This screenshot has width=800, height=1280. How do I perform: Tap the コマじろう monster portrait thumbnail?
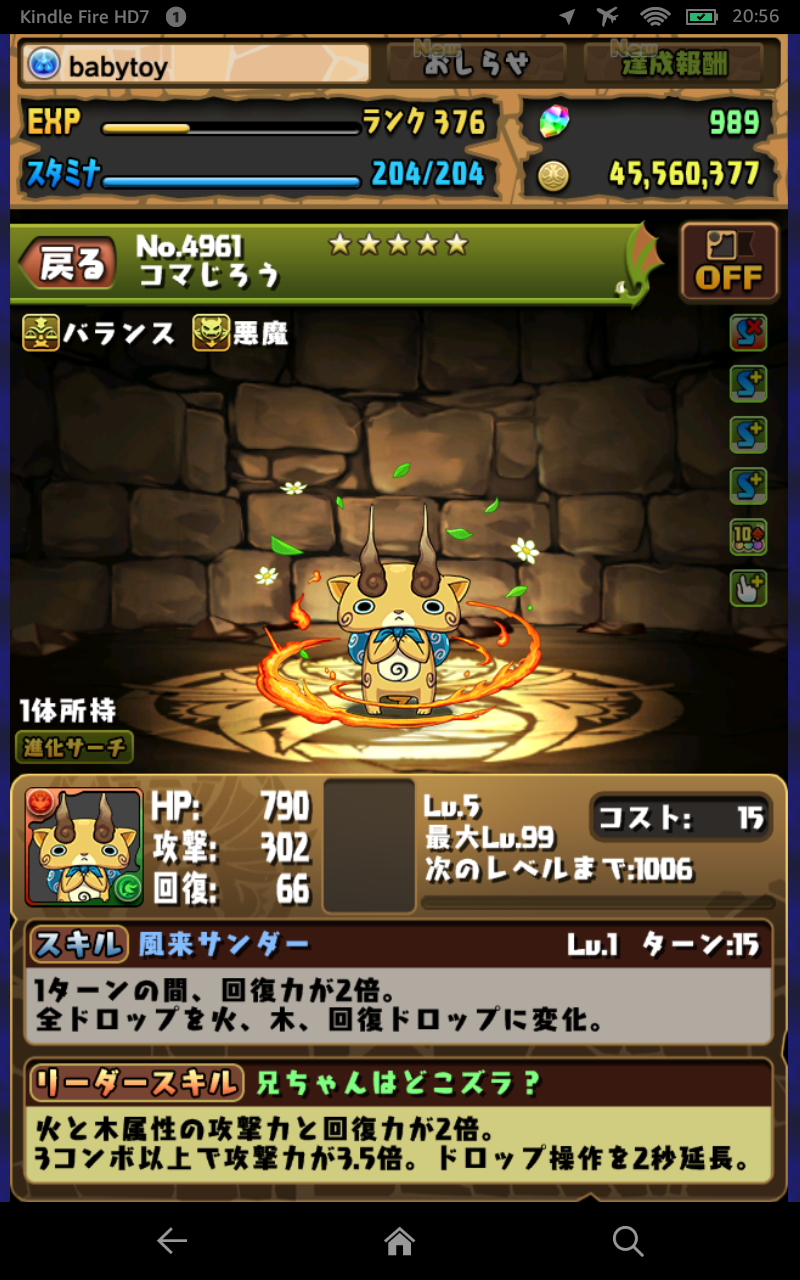coord(84,847)
